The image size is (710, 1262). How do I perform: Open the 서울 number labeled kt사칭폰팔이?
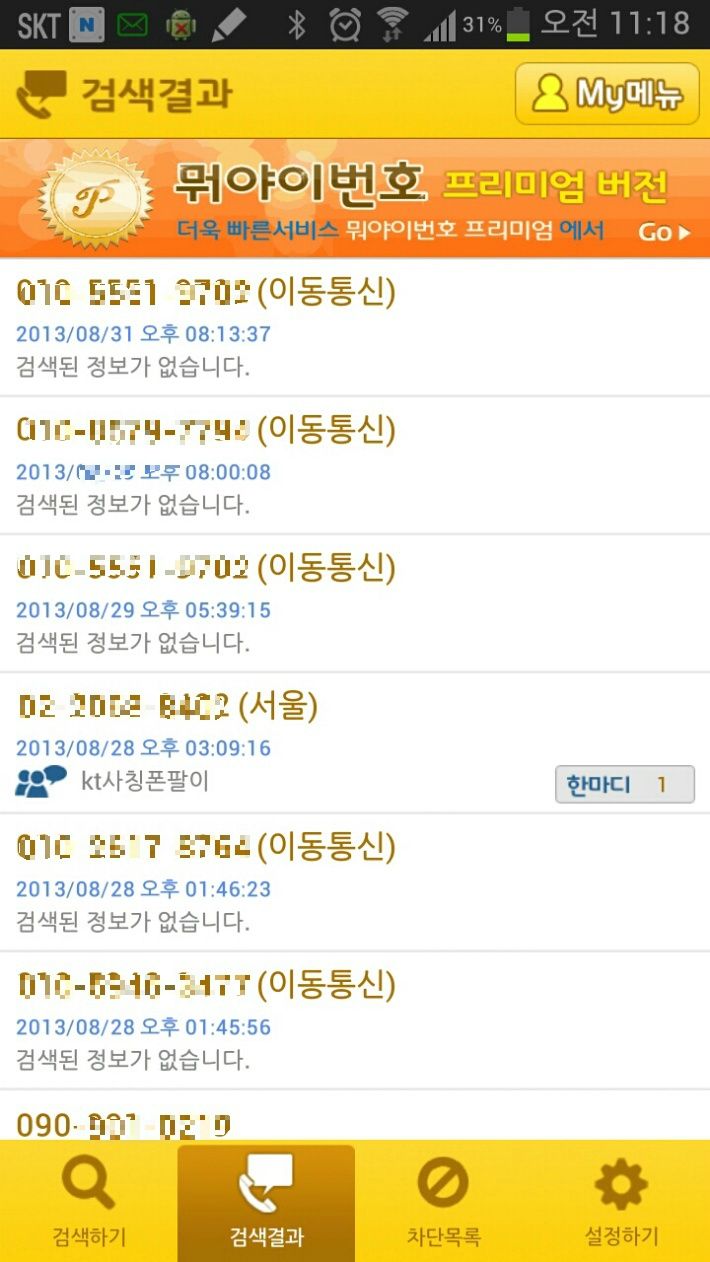355,743
